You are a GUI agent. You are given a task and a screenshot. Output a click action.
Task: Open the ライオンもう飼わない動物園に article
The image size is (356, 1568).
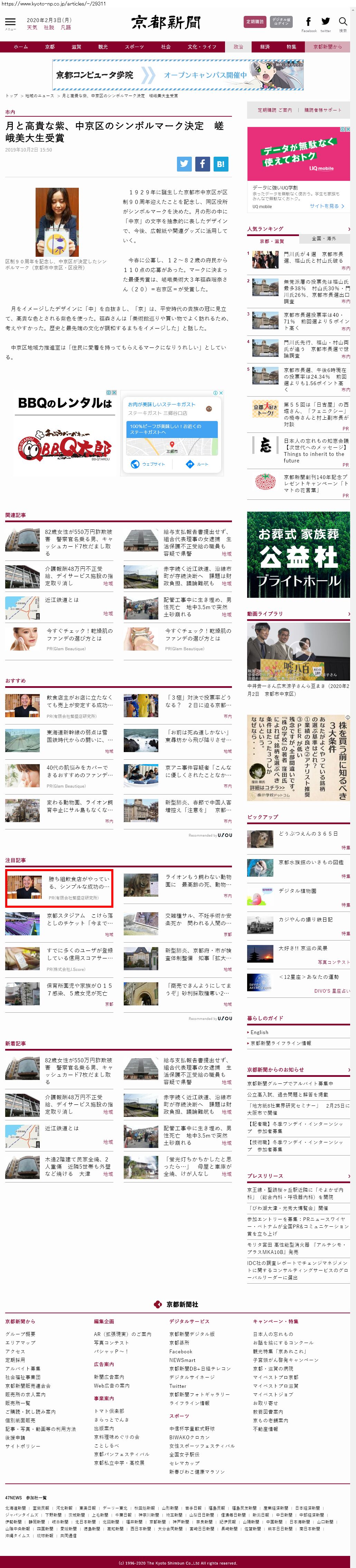pos(197,880)
